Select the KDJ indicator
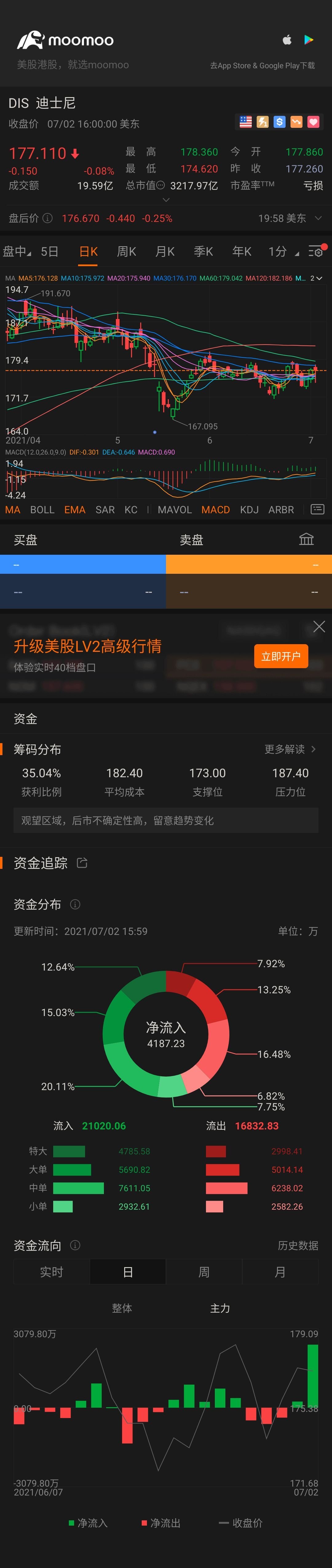The height and width of the screenshot is (1568, 332). tap(249, 510)
